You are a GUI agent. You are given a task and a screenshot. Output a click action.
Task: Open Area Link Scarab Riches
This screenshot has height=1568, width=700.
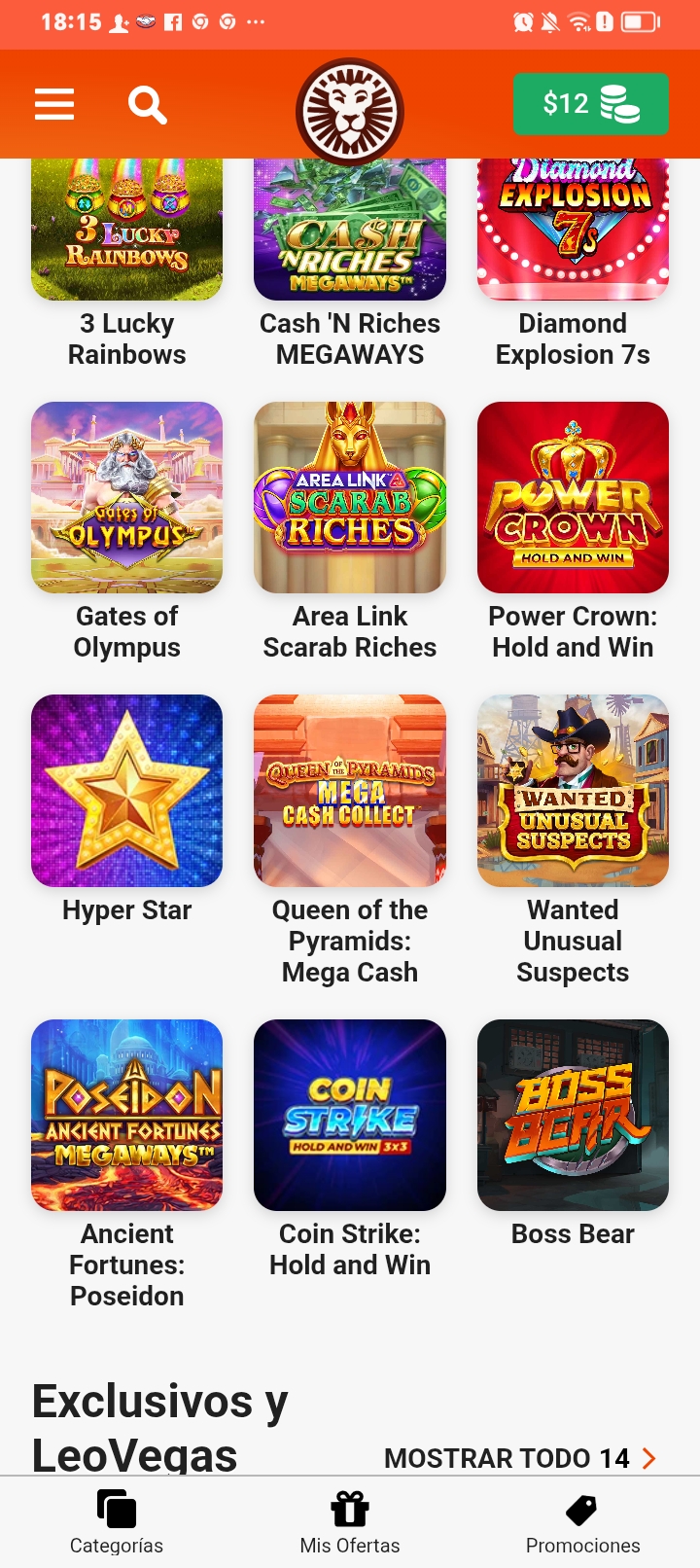pyautogui.click(x=350, y=498)
